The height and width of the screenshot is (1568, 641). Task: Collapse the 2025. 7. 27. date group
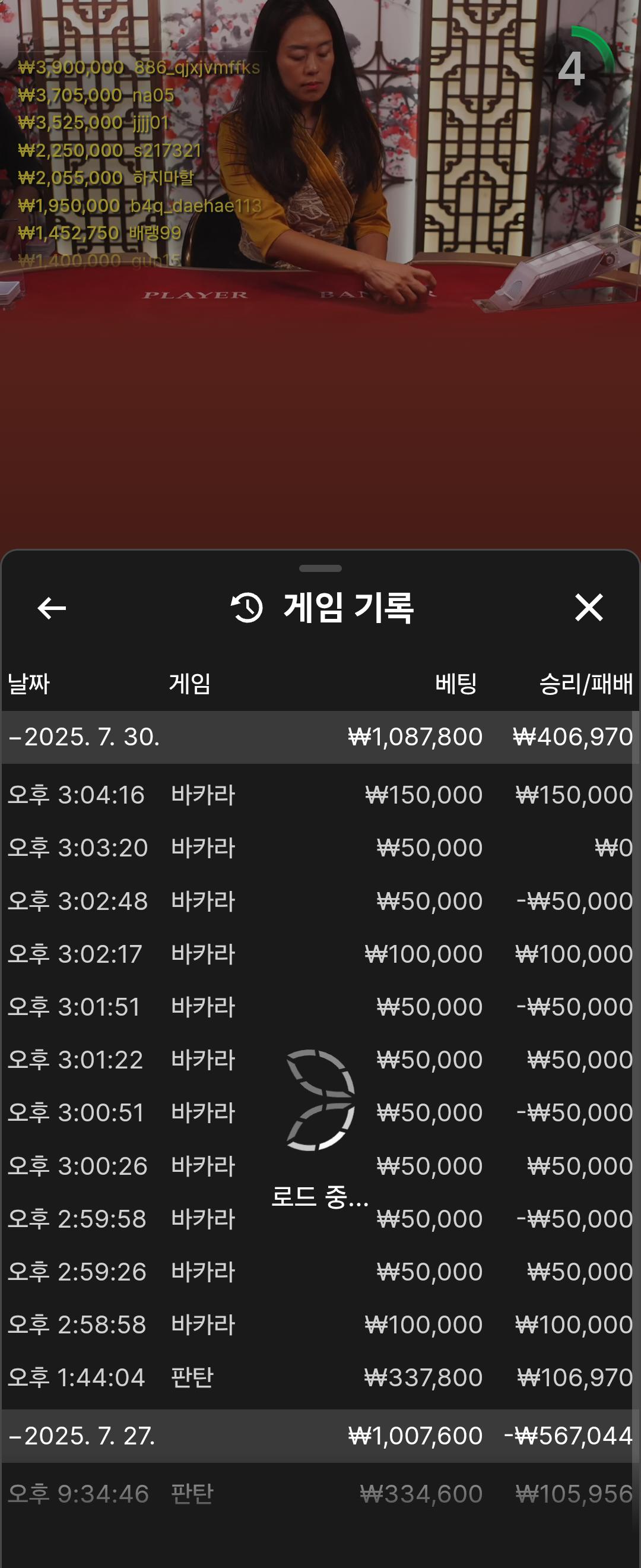(x=82, y=1436)
